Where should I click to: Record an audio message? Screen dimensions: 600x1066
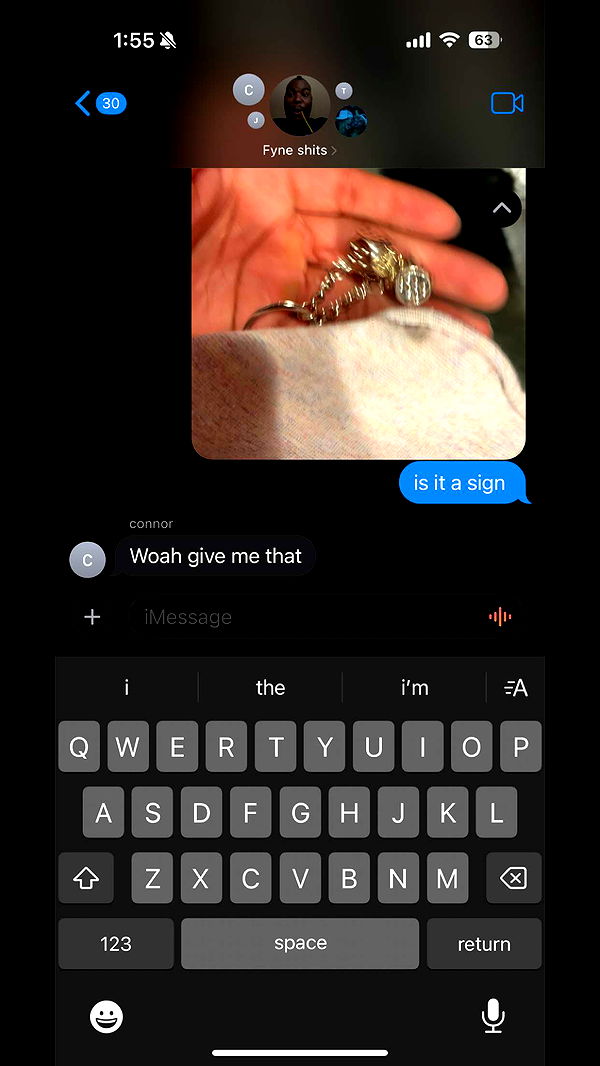[500, 617]
